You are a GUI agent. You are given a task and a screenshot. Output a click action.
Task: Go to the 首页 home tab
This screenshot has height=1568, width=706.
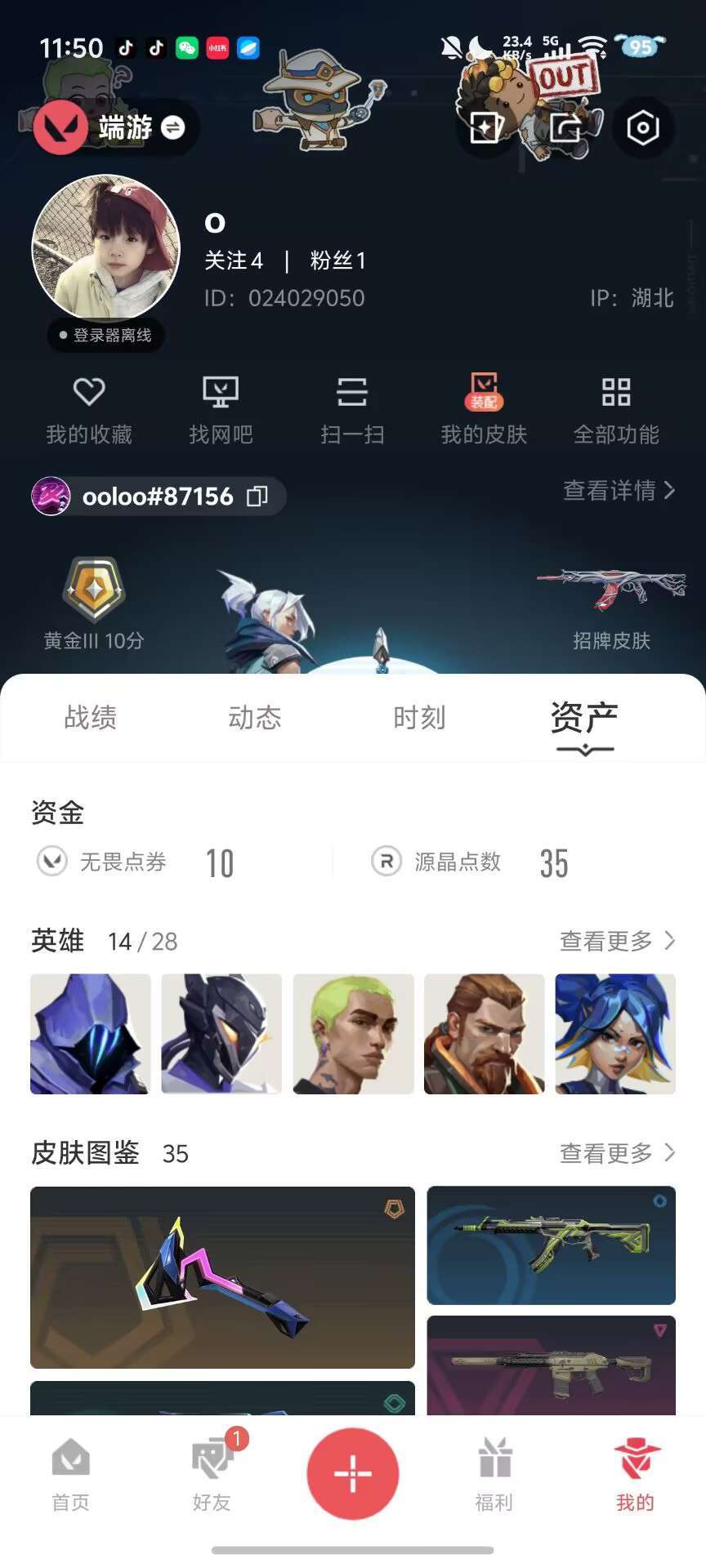tap(71, 1475)
